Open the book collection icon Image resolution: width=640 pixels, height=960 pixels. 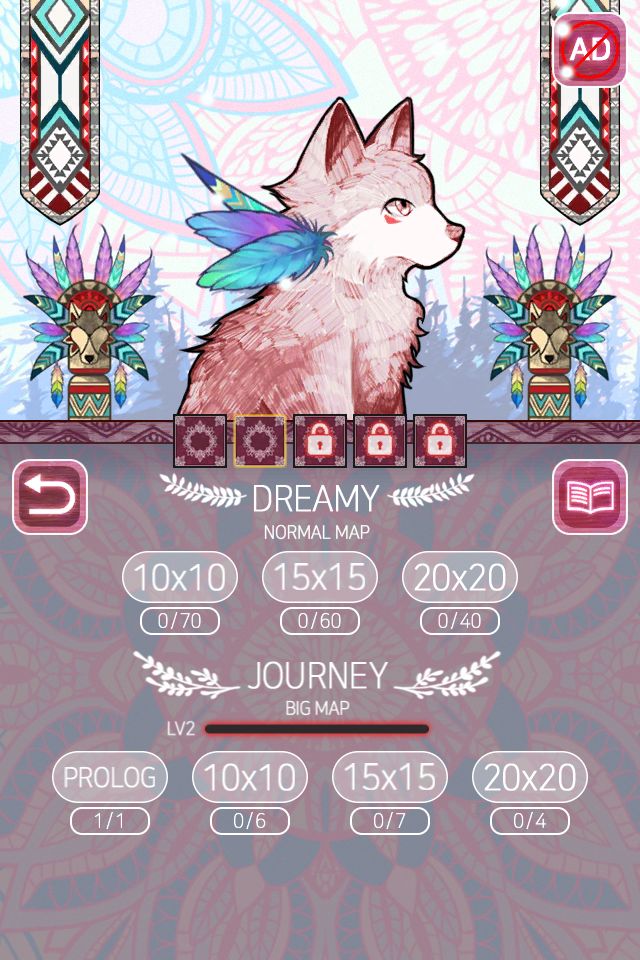coord(589,497)
